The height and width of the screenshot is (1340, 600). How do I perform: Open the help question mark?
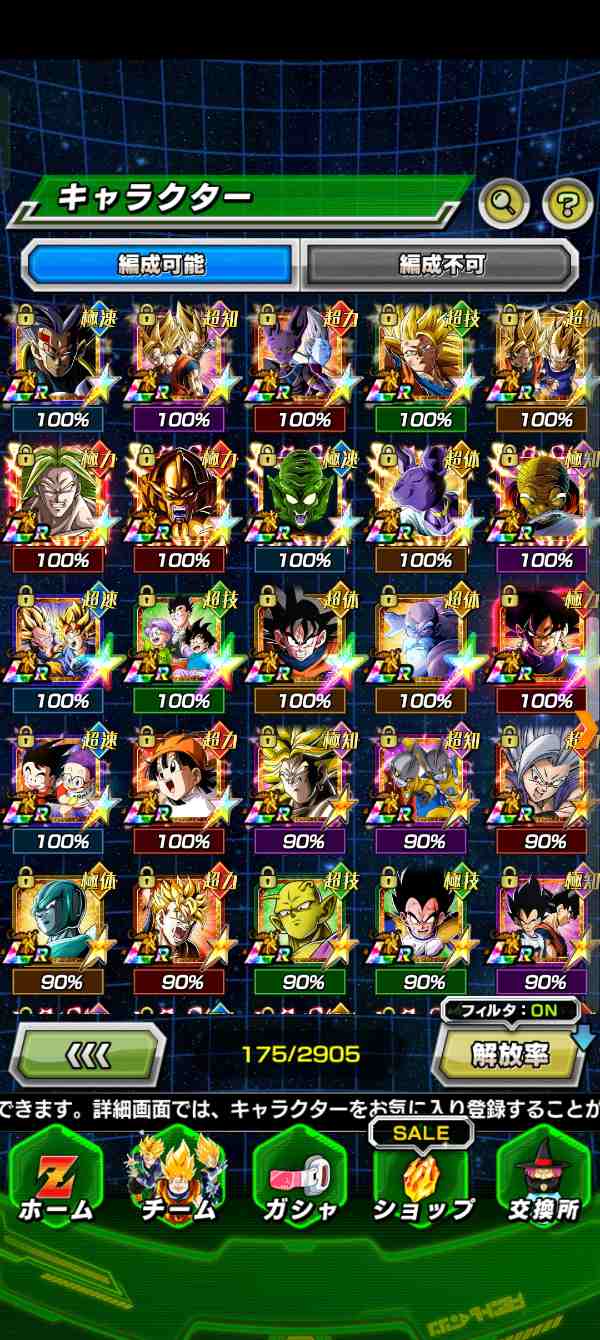point(567,204)
